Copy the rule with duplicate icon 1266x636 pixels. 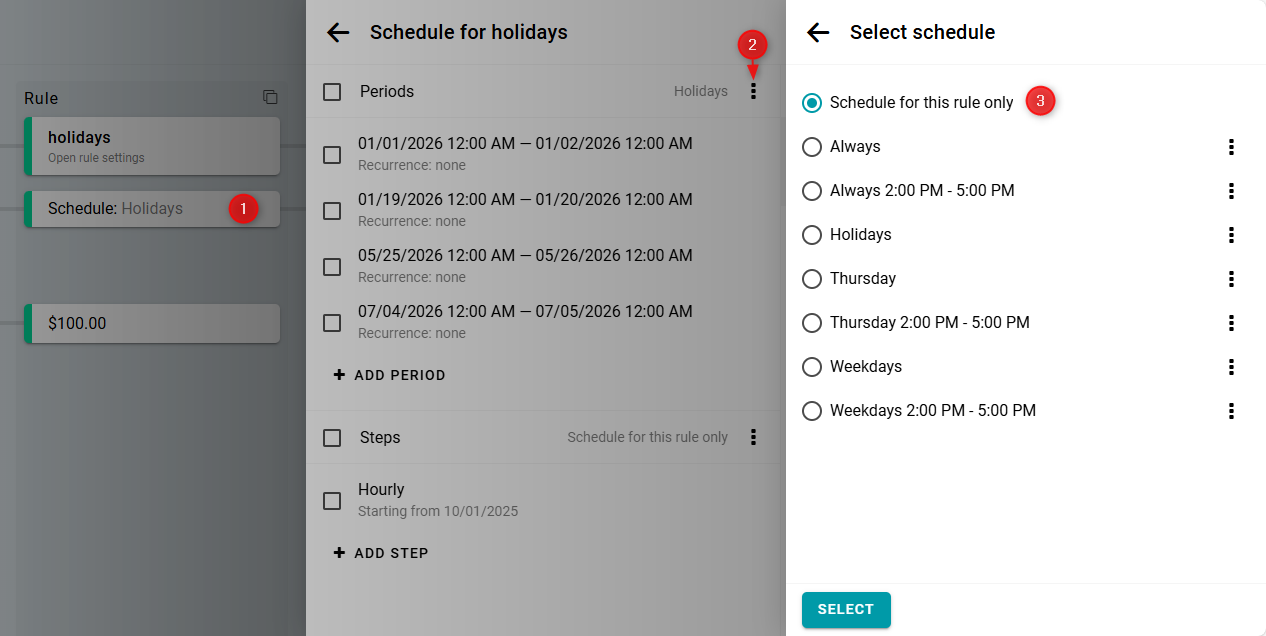tap(270, 97)
